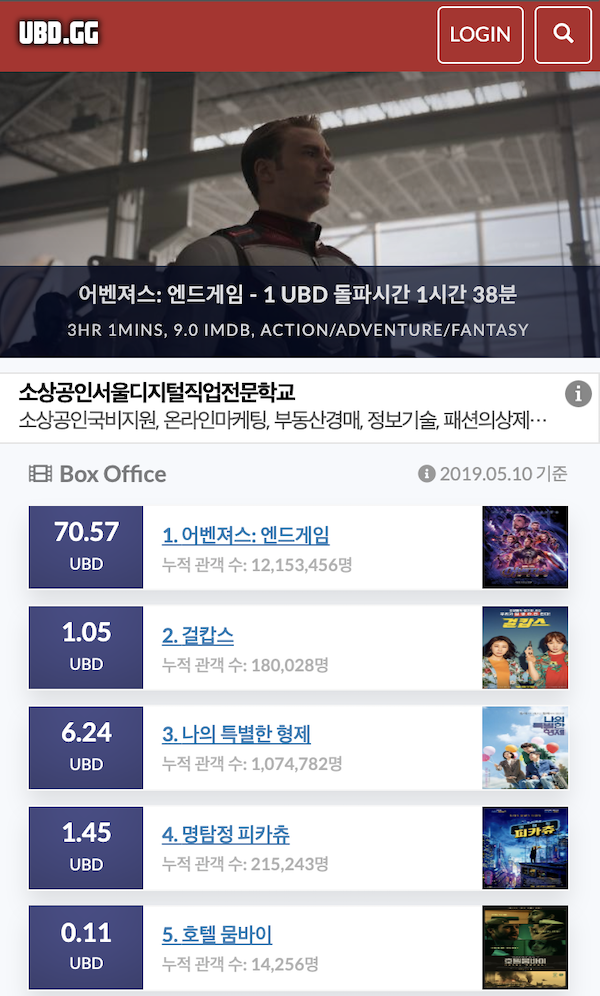View the 명탐정 피카츄 poster thumbnail
Viewport: 600px width, 996px height.
524,847
